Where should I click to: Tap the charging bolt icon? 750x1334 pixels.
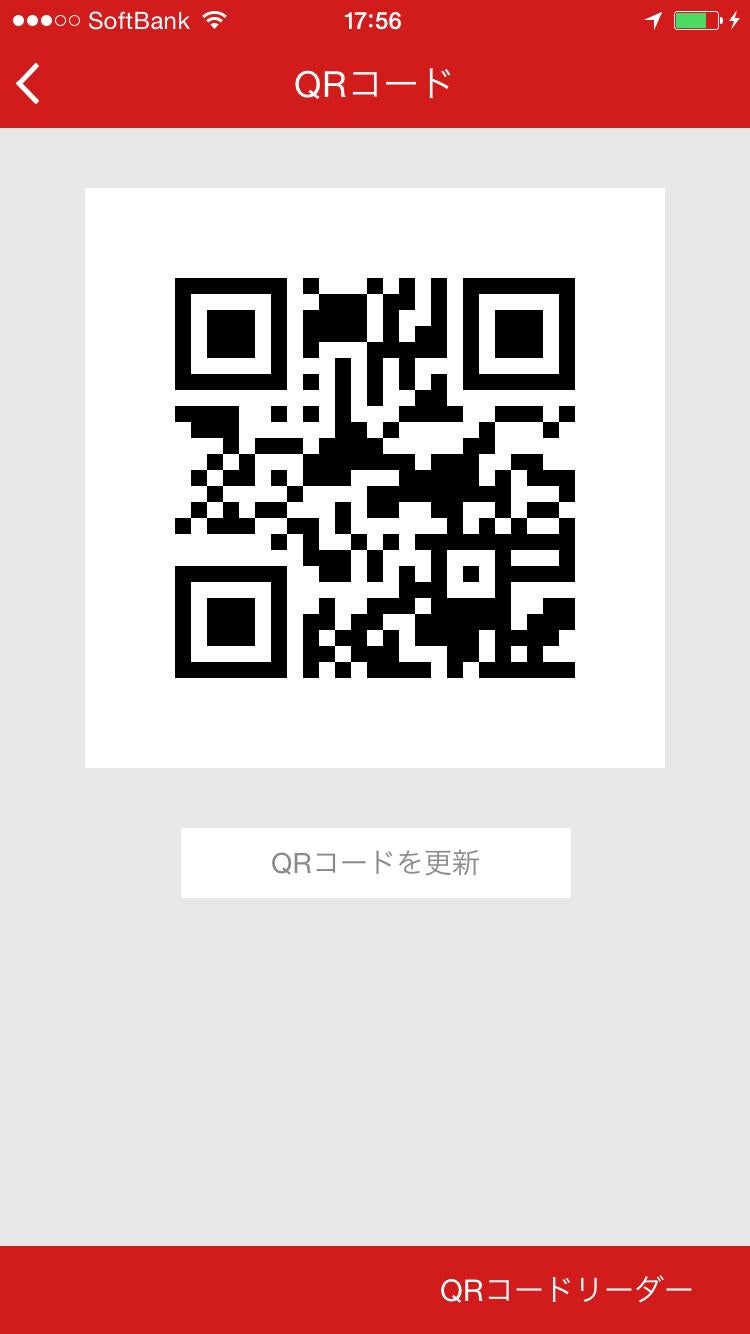click(x=733, y=18)
